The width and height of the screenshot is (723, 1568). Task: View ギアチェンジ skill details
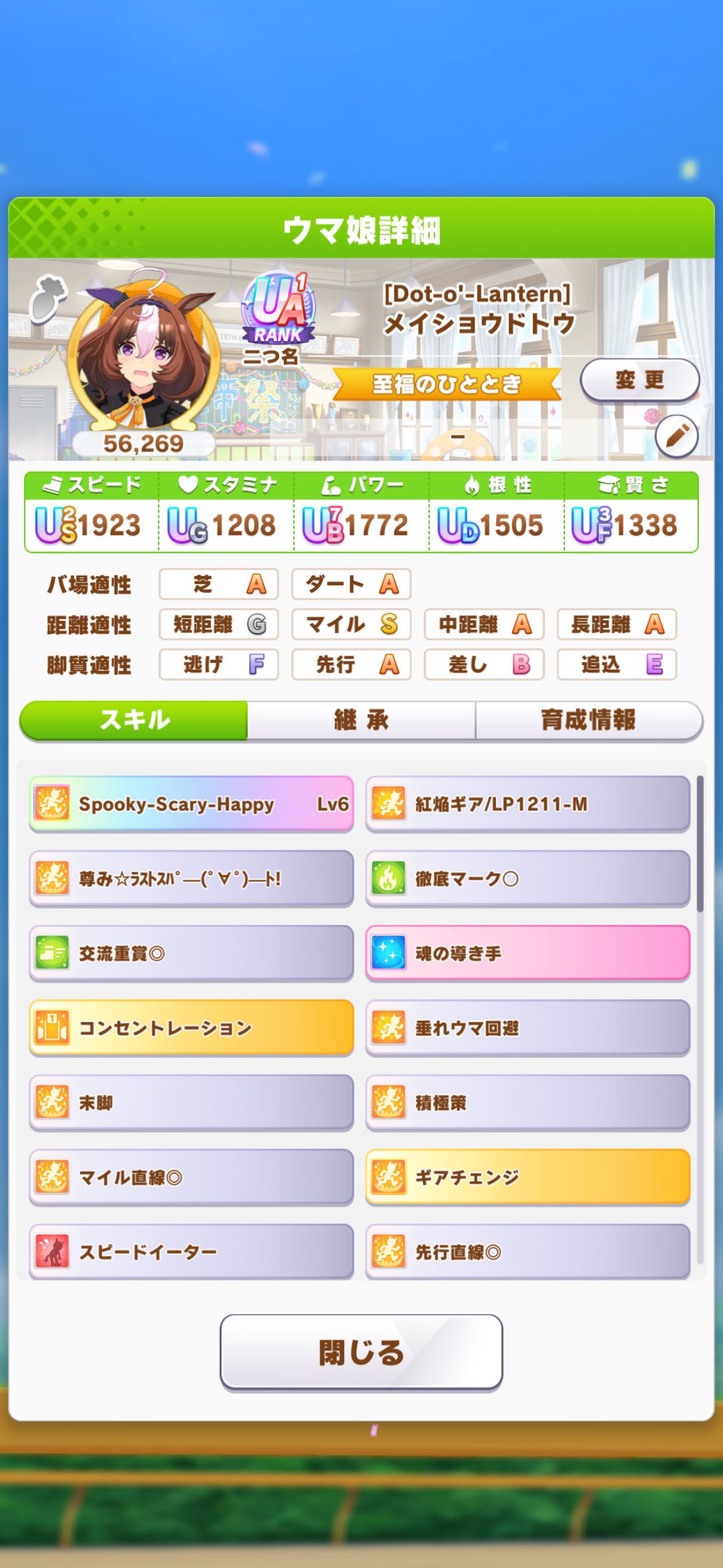pos(527,1178)
